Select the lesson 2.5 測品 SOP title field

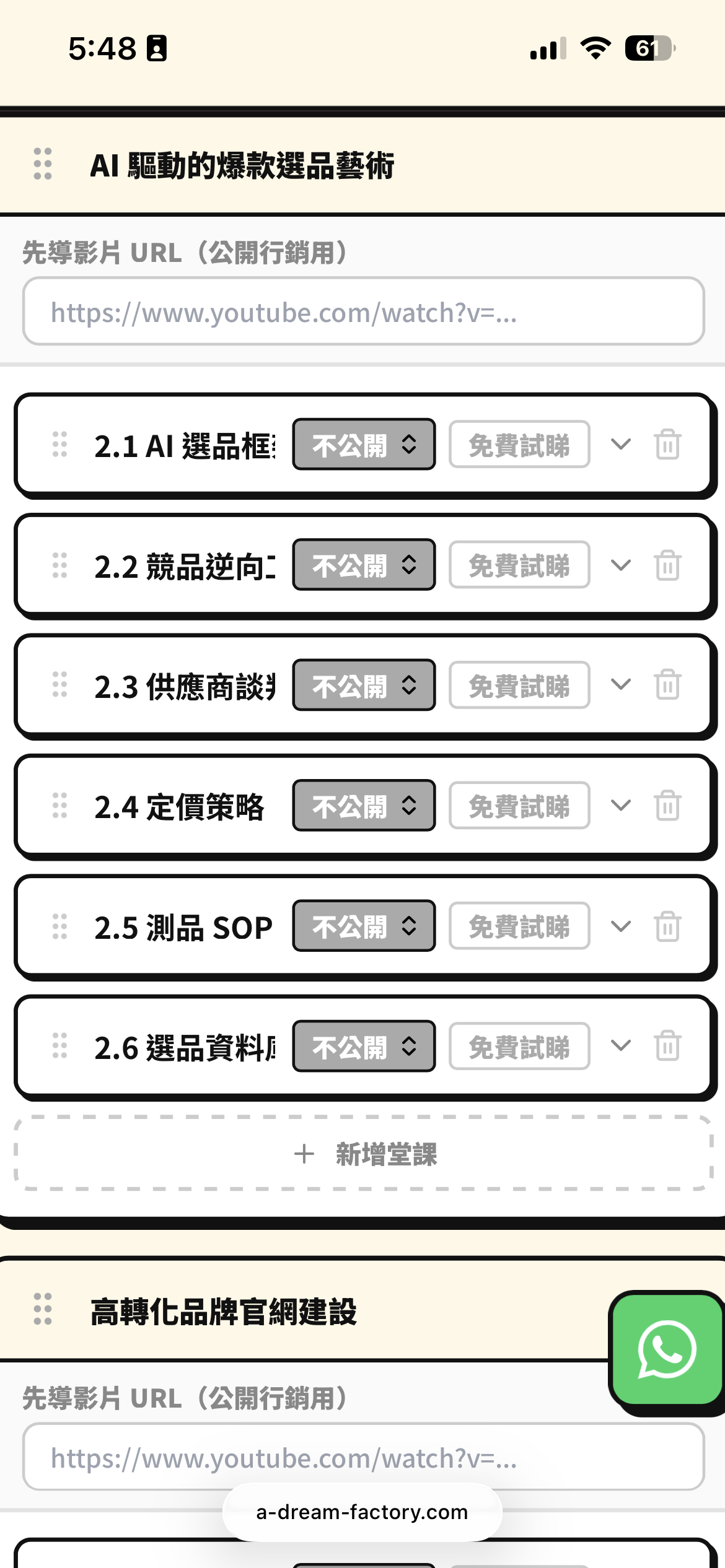click(183, 928)
